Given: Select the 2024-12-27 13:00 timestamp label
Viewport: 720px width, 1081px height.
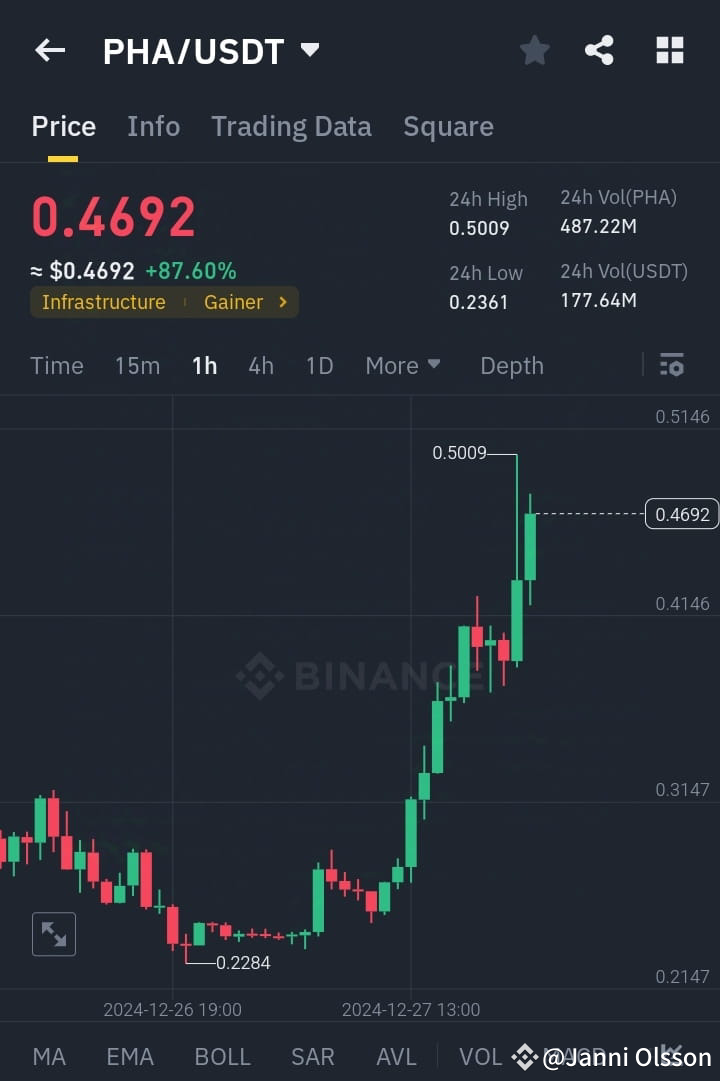Looking at the screenshot, I should point(412,1009).
